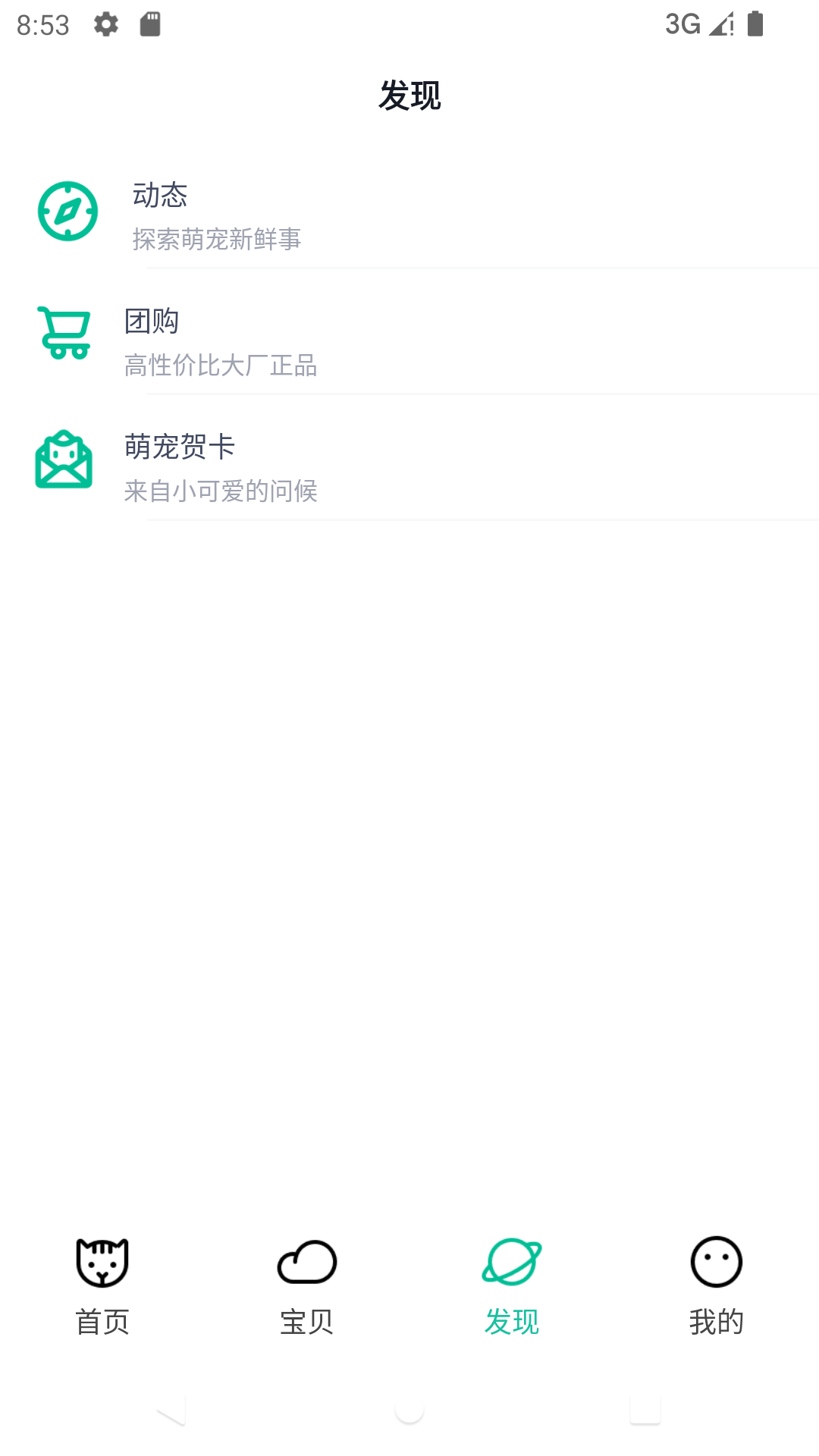
Task: Click the cloud icon for 宝贝
Action: pos(307,1261)
